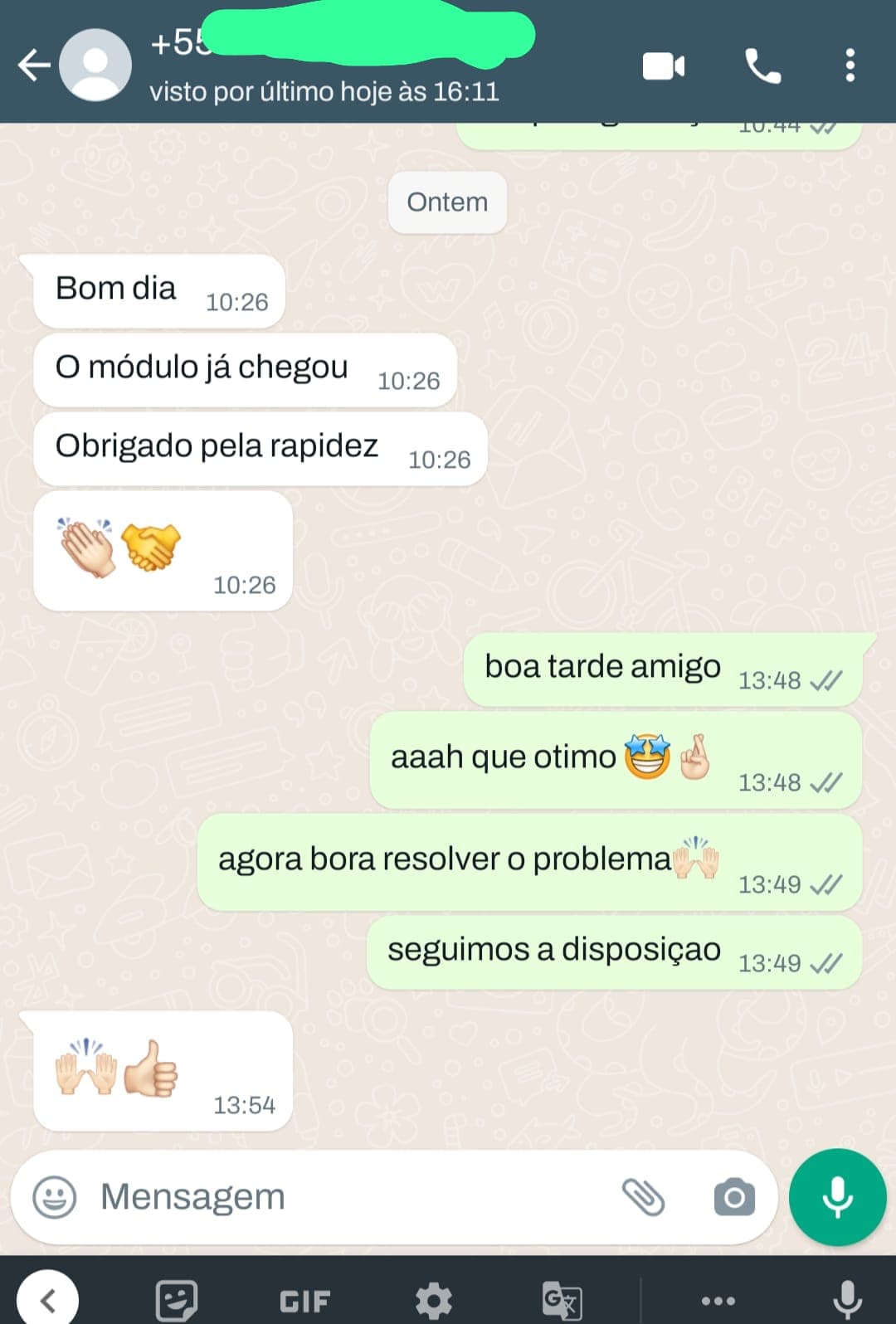Open the emoji picker in the message bar
Screen dimensions: 896x1324
pyautogui.click(x=55, y=1197)
